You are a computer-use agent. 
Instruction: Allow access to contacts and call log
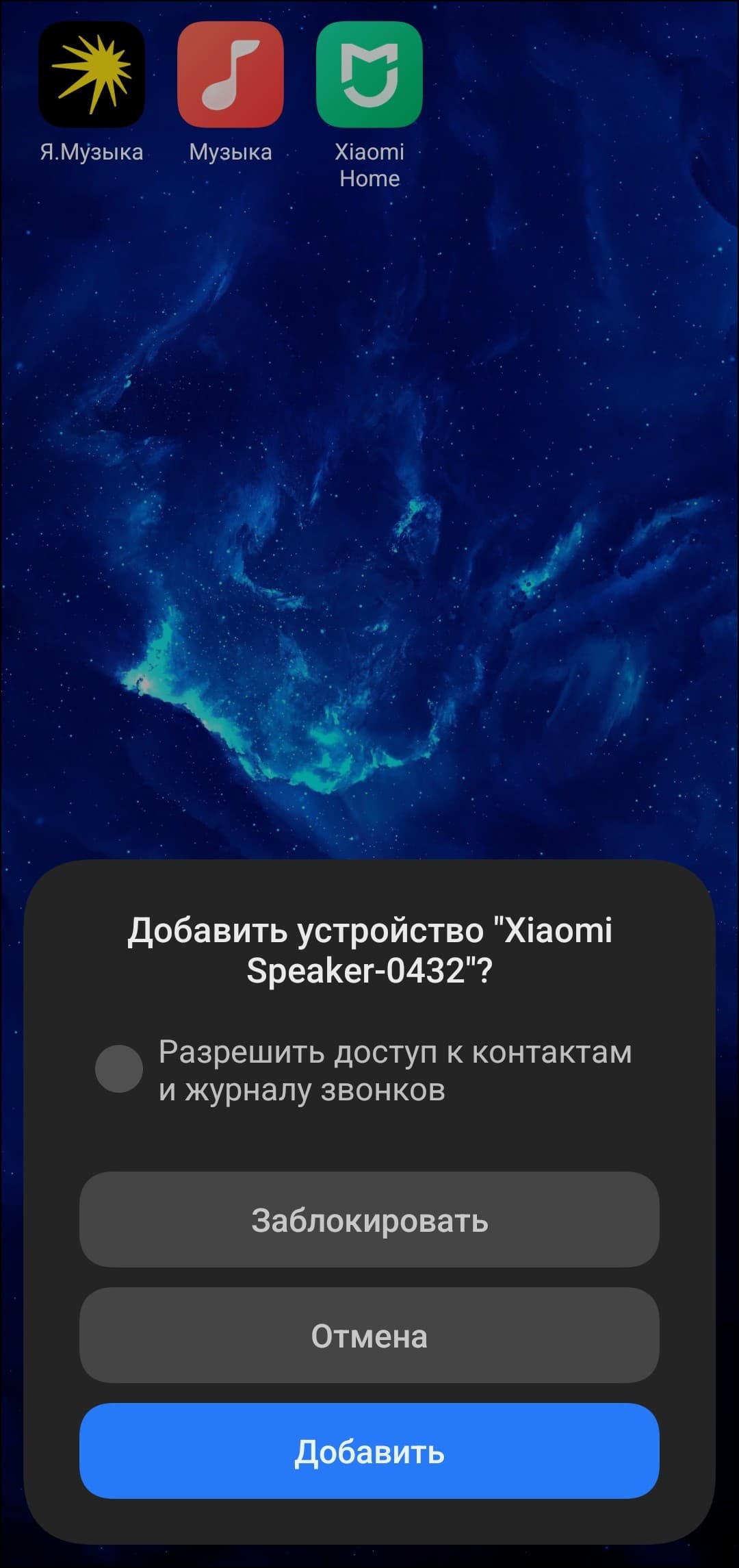(x=119, y=1068)
